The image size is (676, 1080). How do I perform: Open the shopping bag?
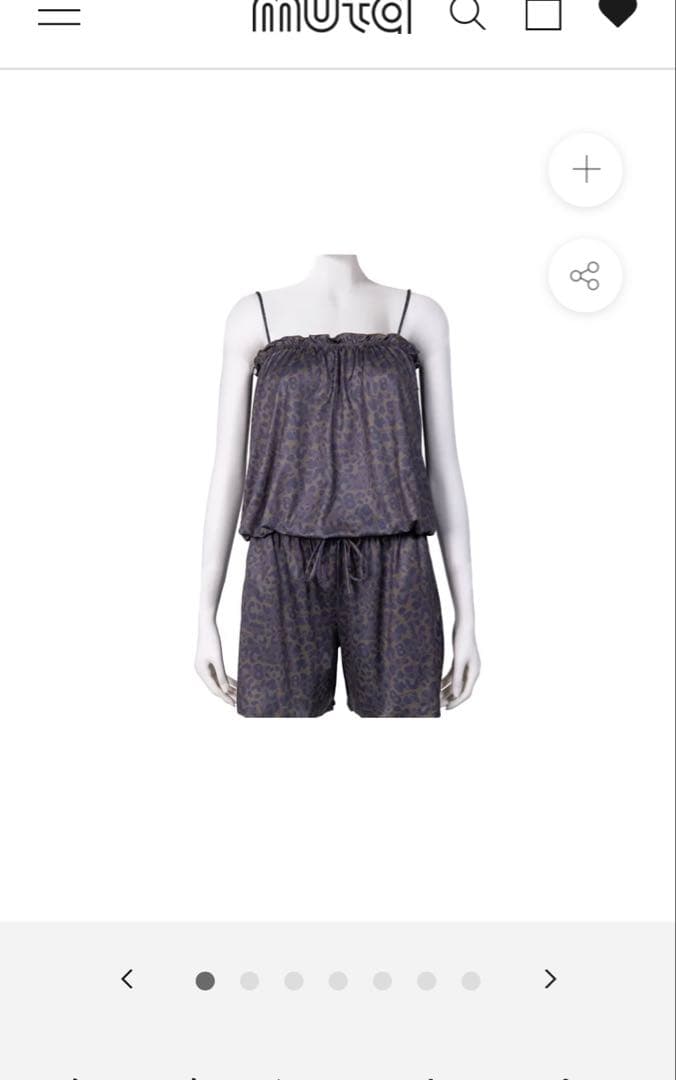[x=543, y=14]
